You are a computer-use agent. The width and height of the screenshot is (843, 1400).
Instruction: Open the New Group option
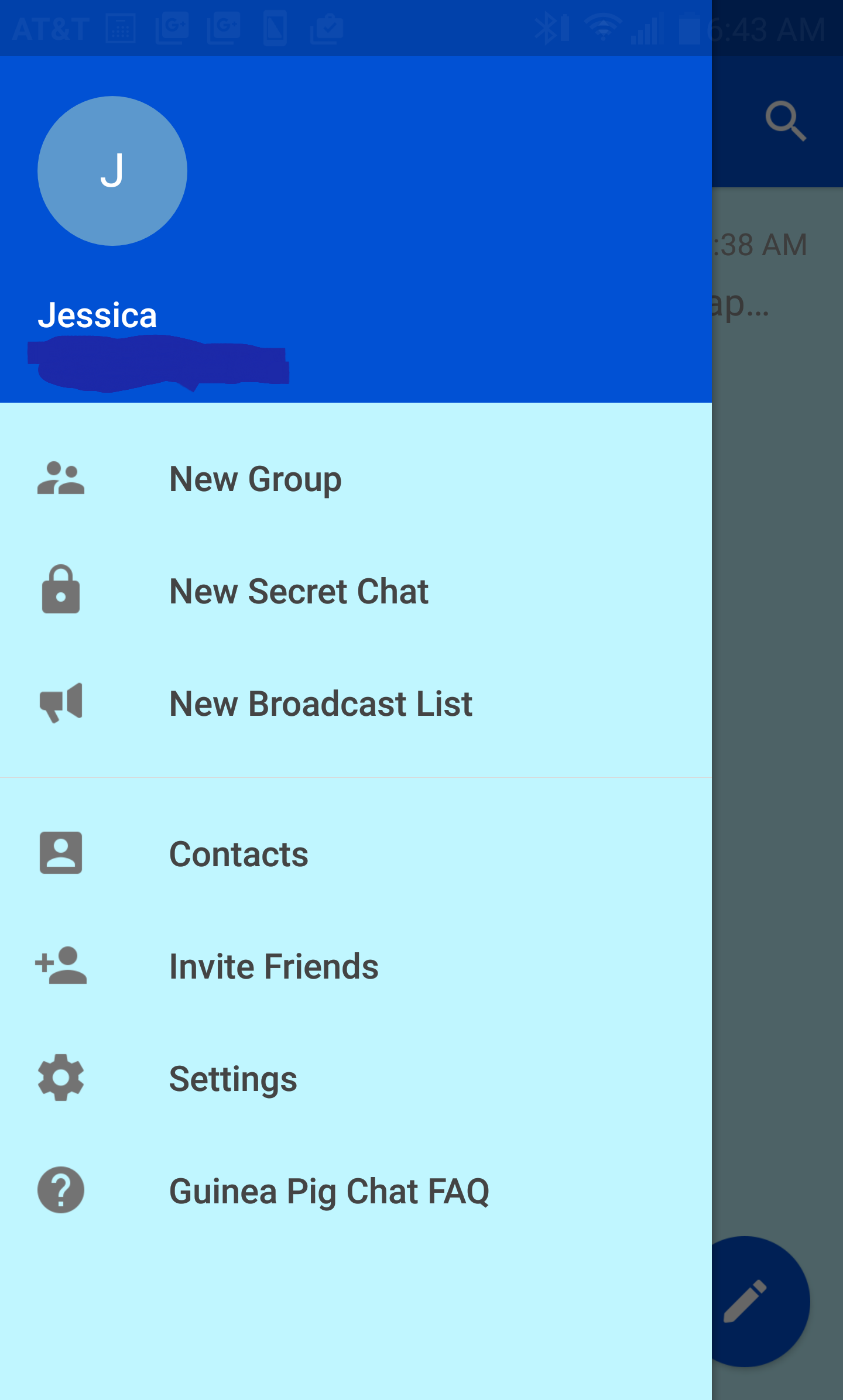click(255, 479)
